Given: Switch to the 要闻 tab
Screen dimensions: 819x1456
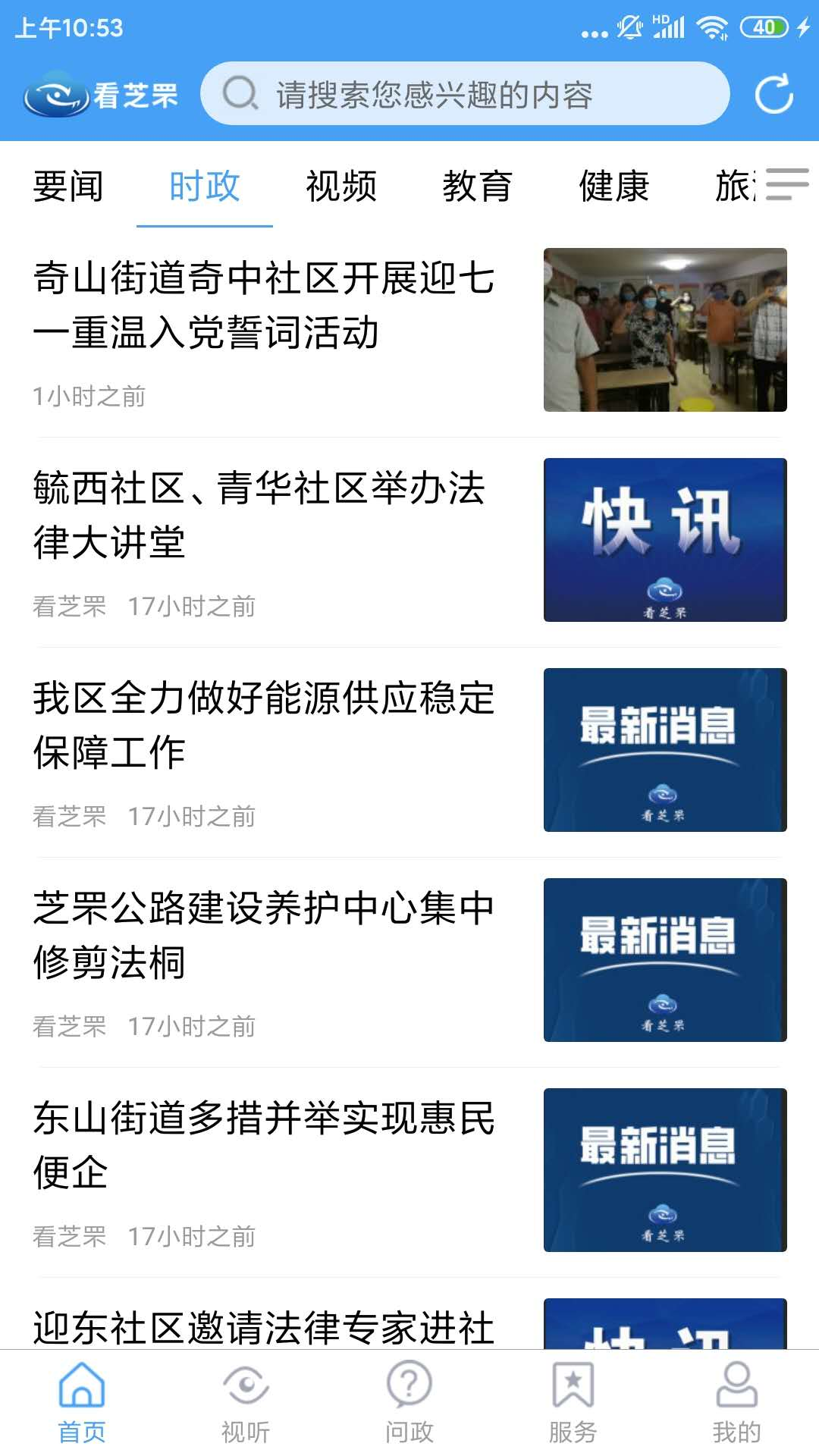Looking at the screenshot, I should coord(68,187).
